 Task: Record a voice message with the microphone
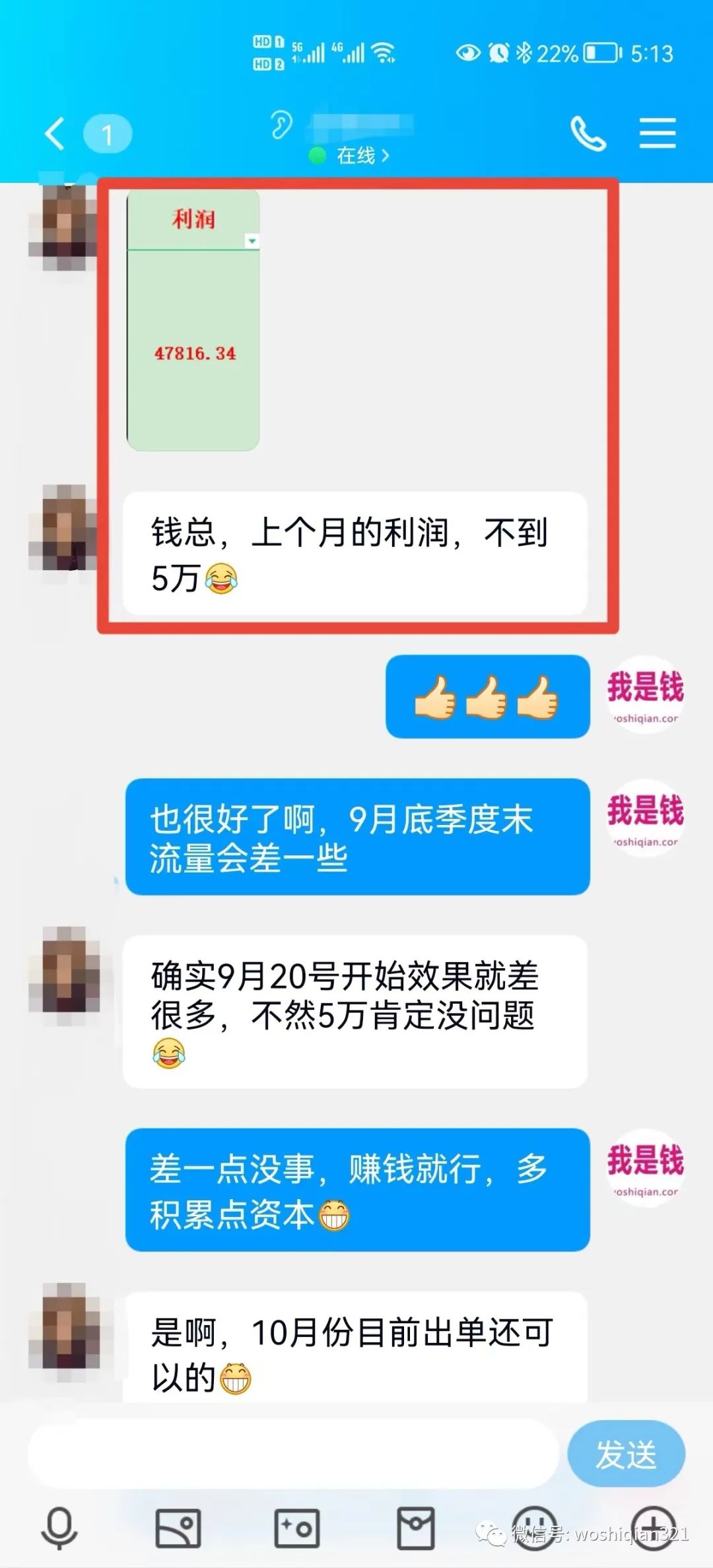click(59, 1528)
